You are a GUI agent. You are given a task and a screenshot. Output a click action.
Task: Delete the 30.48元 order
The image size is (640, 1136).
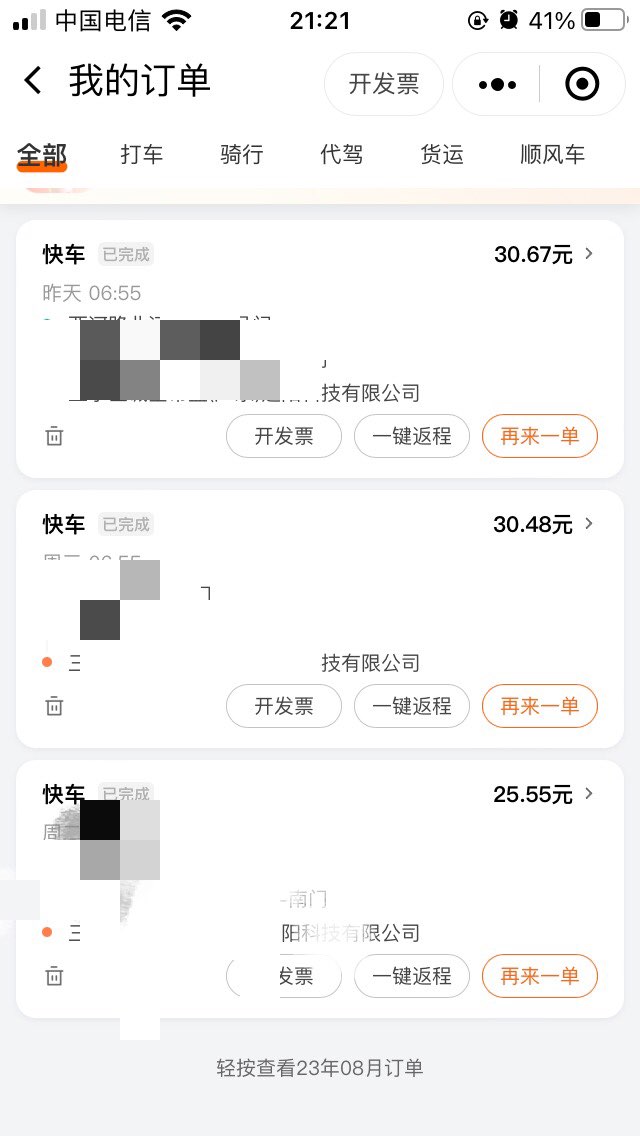pyautogui.click(x=54, y=706)
